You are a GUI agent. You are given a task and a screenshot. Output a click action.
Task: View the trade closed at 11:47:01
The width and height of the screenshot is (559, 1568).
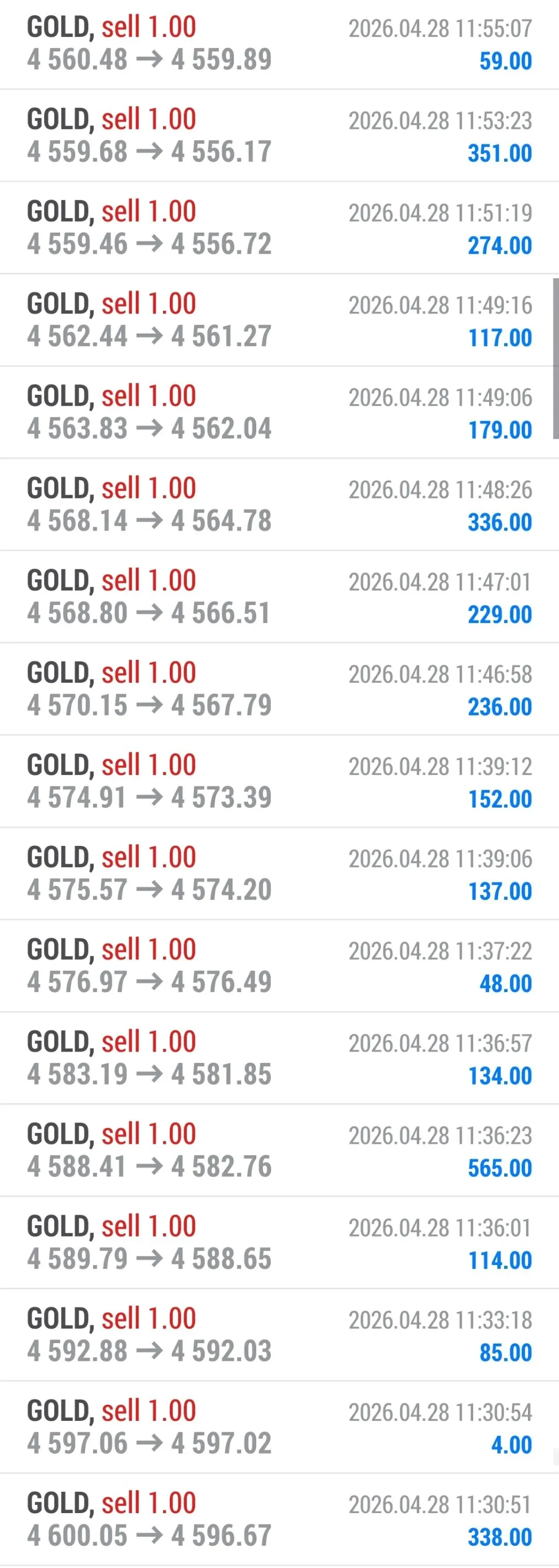279,597
